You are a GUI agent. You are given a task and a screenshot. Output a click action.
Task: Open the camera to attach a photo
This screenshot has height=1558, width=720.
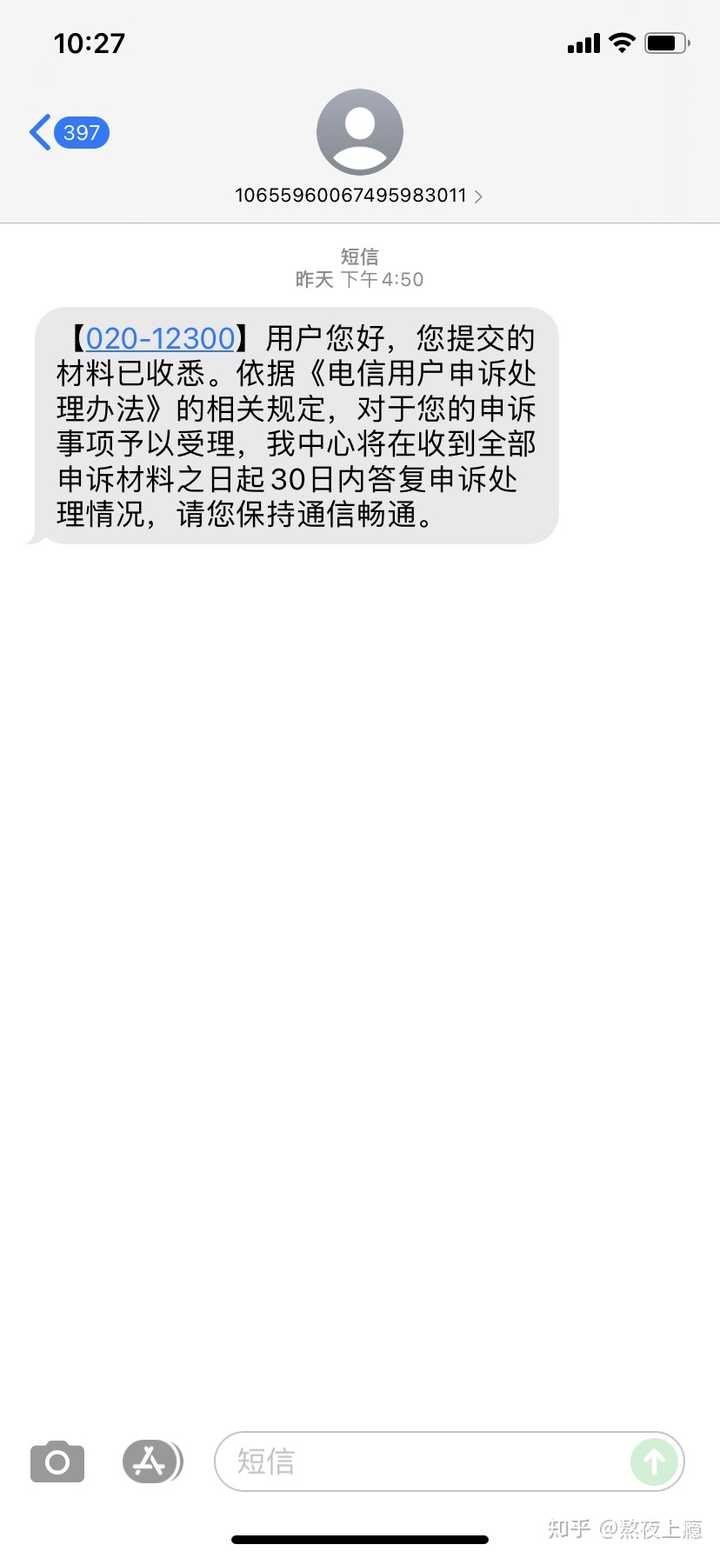(x=57, y=1462)
